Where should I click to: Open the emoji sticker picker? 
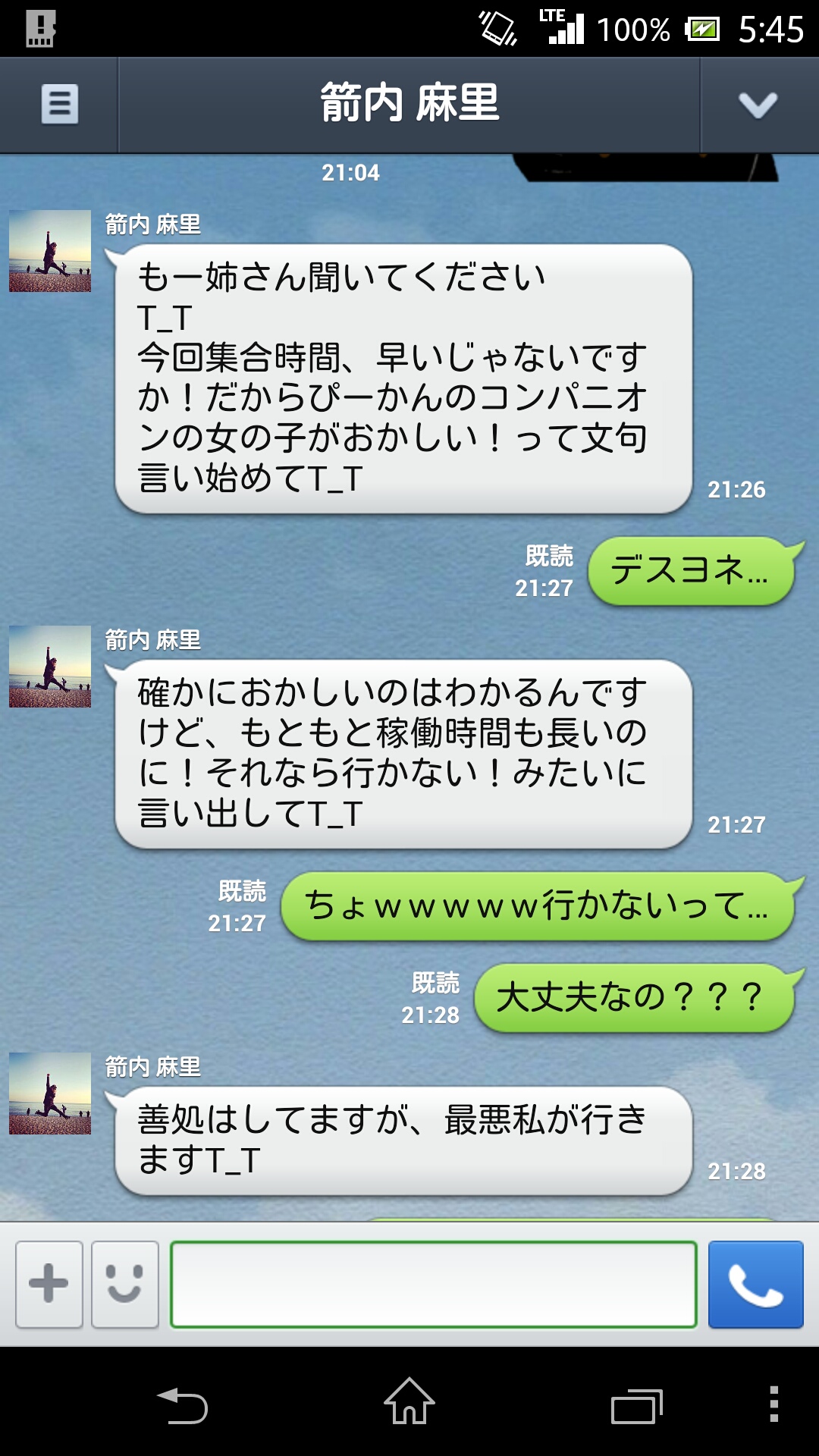[x=125, y=1284]
